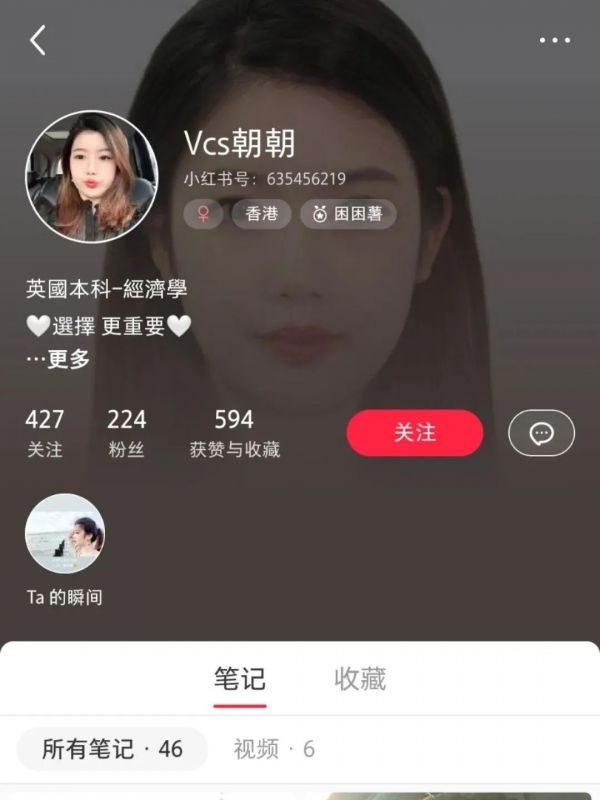
Task: Tap the 香港 location chip
Action: click(261, 214)
